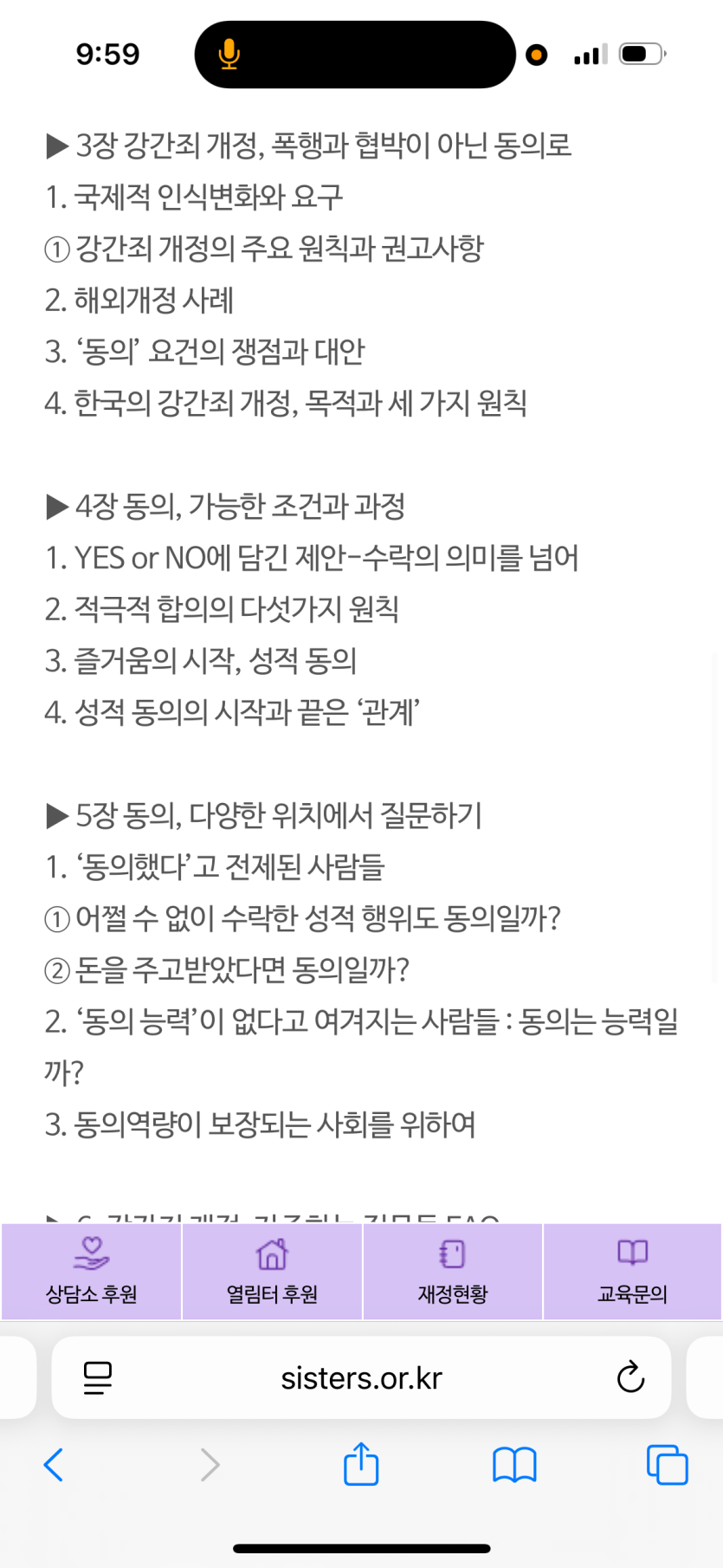Share this page
This screenshot has width=723, height=1568.
(x=361, y=1463)
